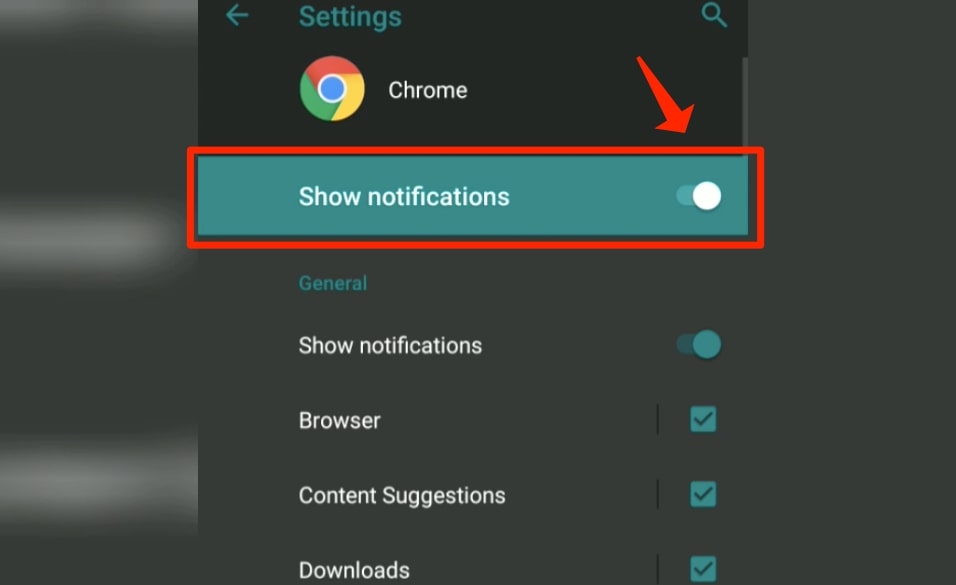Open the search in Settings

coord(713,15)
